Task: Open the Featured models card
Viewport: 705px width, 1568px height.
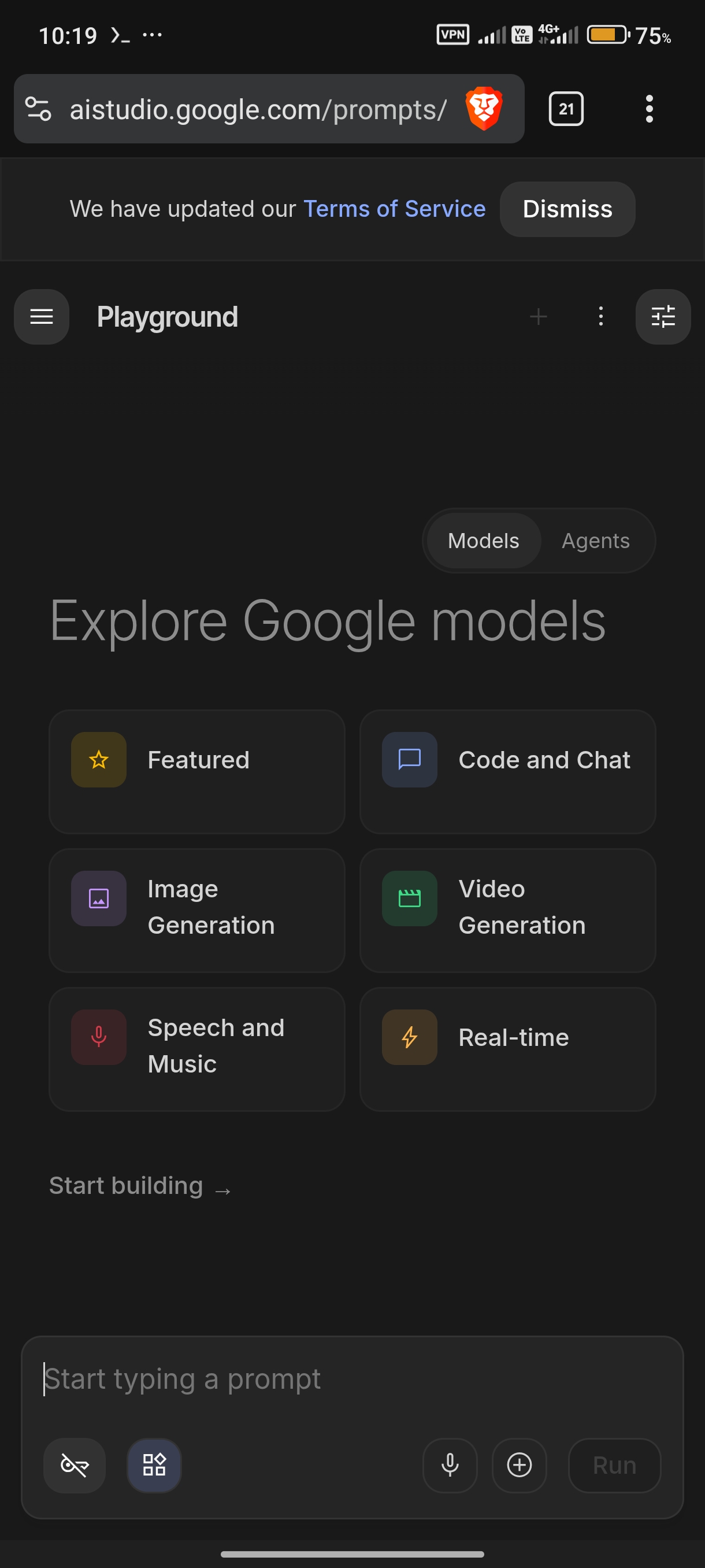Action: [x=197, y=771]
